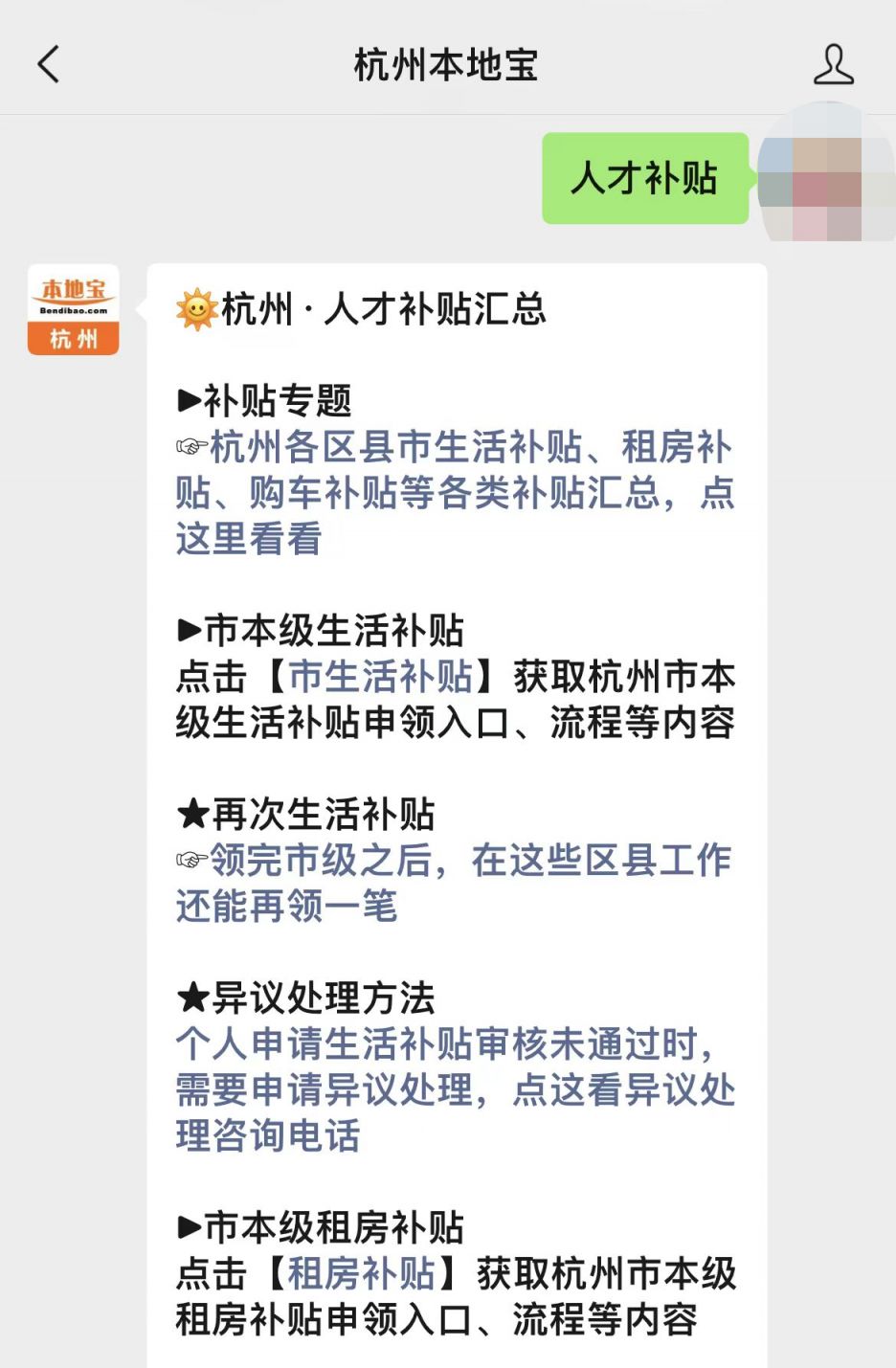Open the 租房补贴 link
The height and width of the screenshot is (1368, 896).
click(361, 1274)
